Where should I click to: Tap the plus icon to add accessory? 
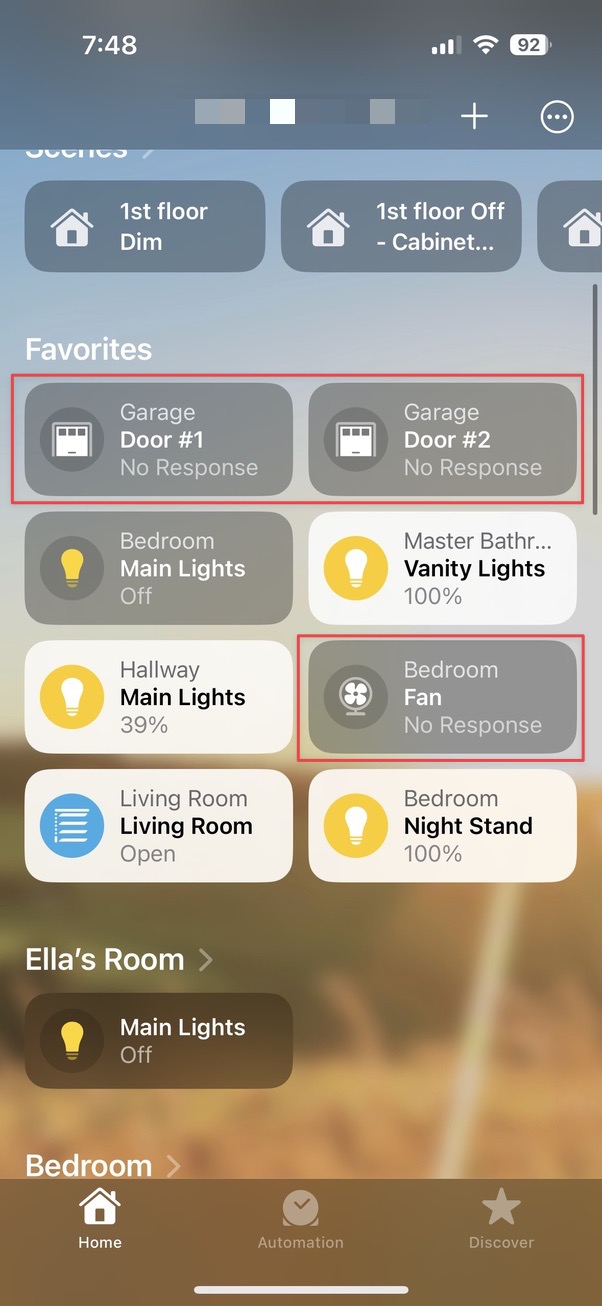(x=474, y=117)
